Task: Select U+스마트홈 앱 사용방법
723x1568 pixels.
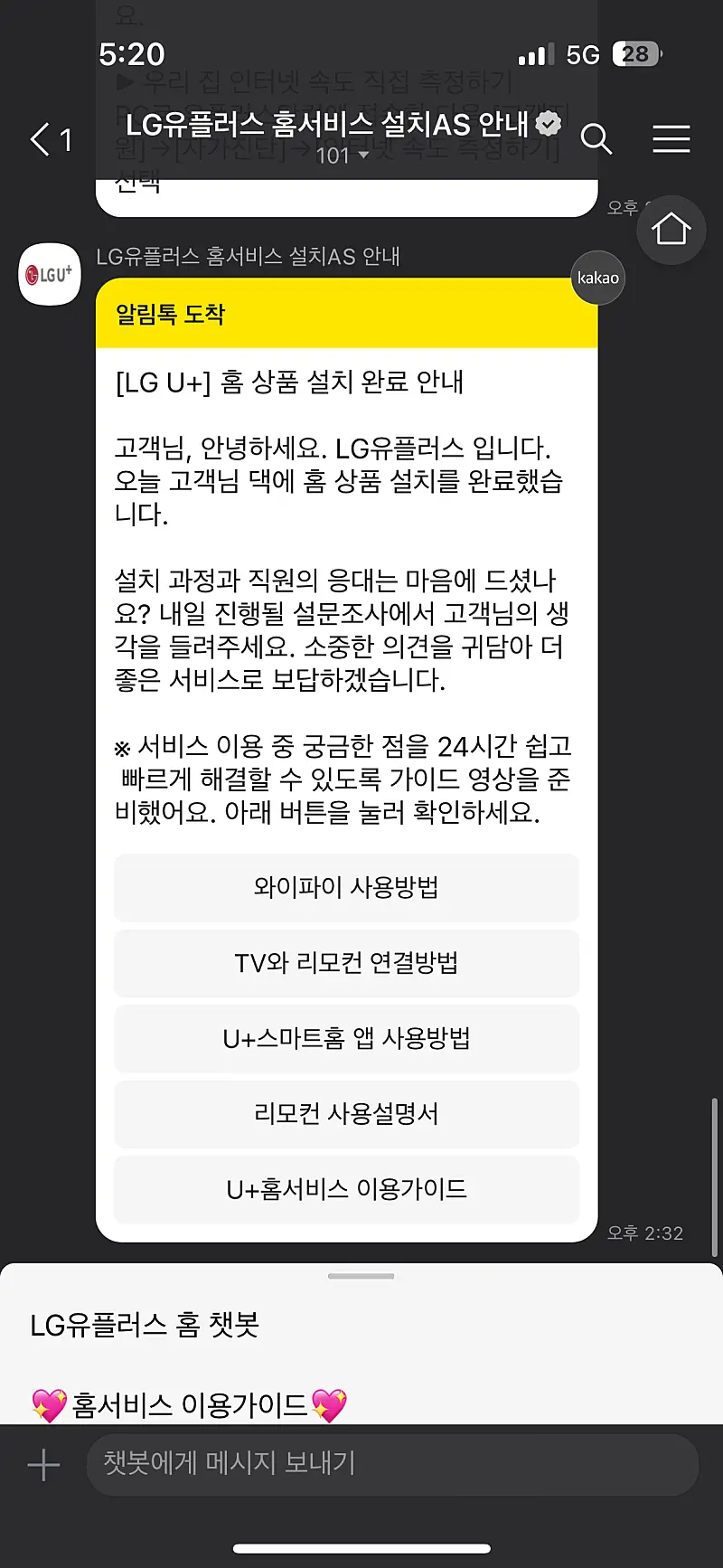Action: point(346,1038)
